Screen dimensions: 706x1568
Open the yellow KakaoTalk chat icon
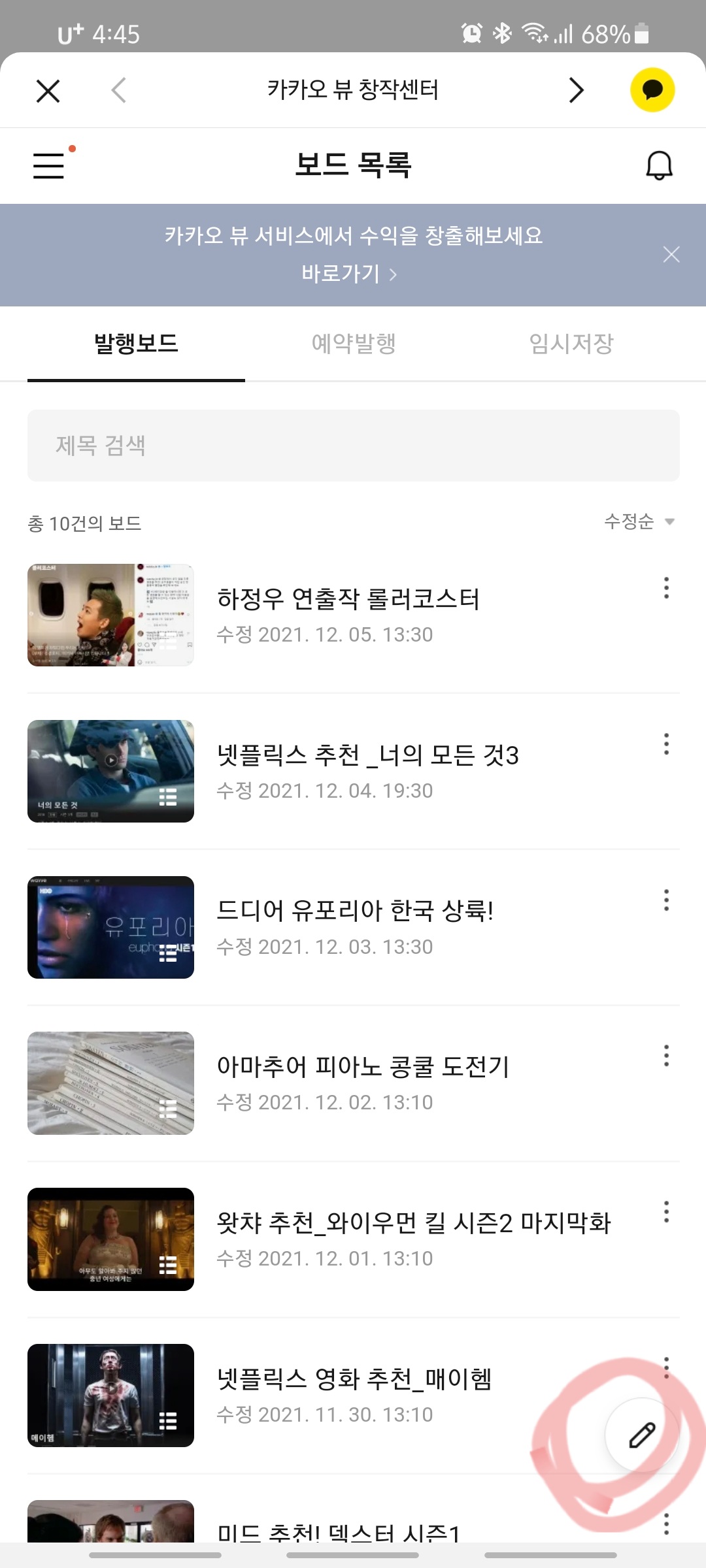[x=652, y=90]
